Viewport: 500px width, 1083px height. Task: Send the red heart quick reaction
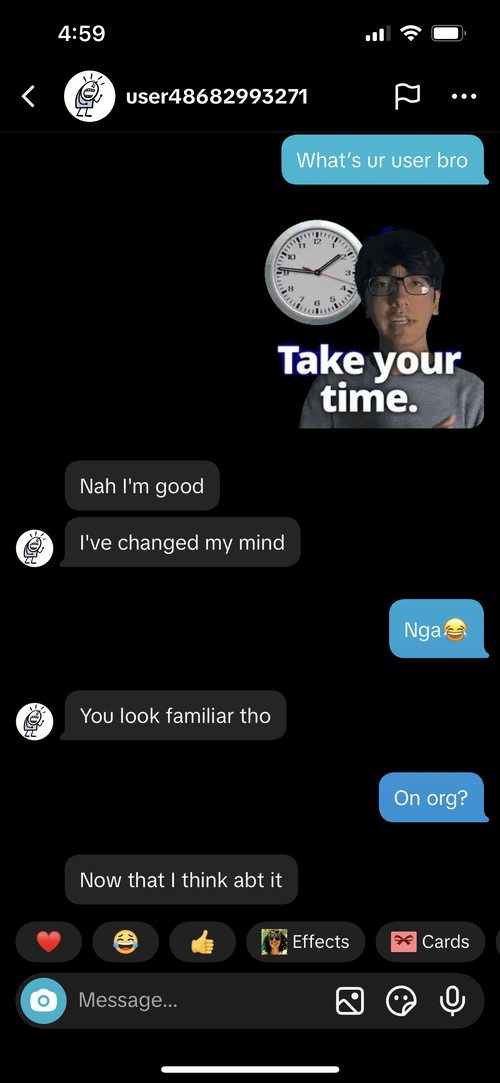coord(48,941)
